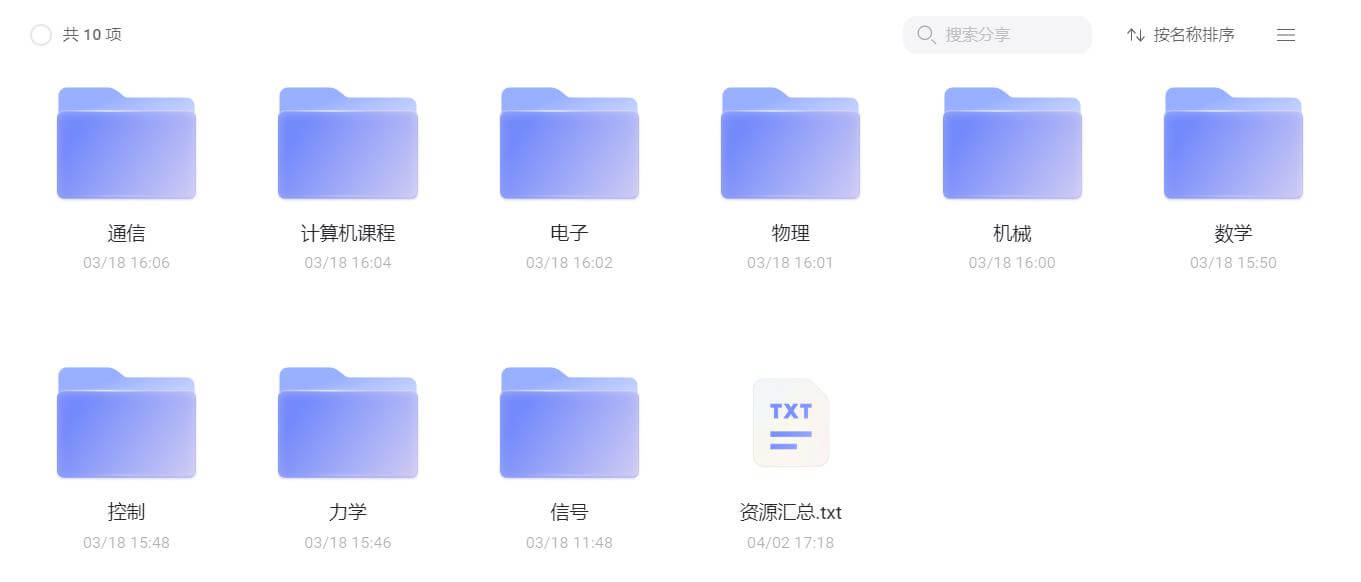The width and height of the screenshot is (1361, 582).
Task: Open the 按名称排序 sort options
Action: [1181, 35]
